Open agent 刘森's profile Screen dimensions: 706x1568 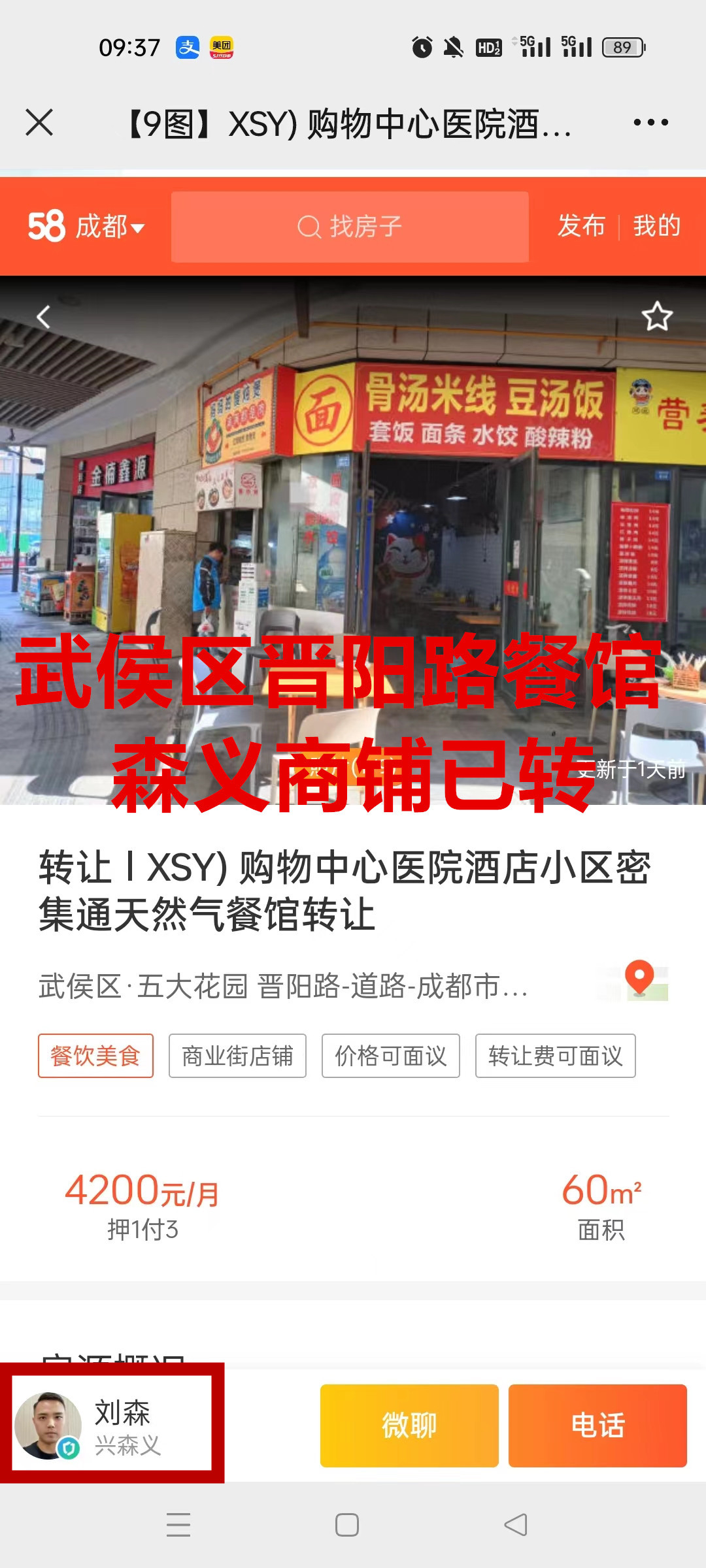coord(112,1426)
